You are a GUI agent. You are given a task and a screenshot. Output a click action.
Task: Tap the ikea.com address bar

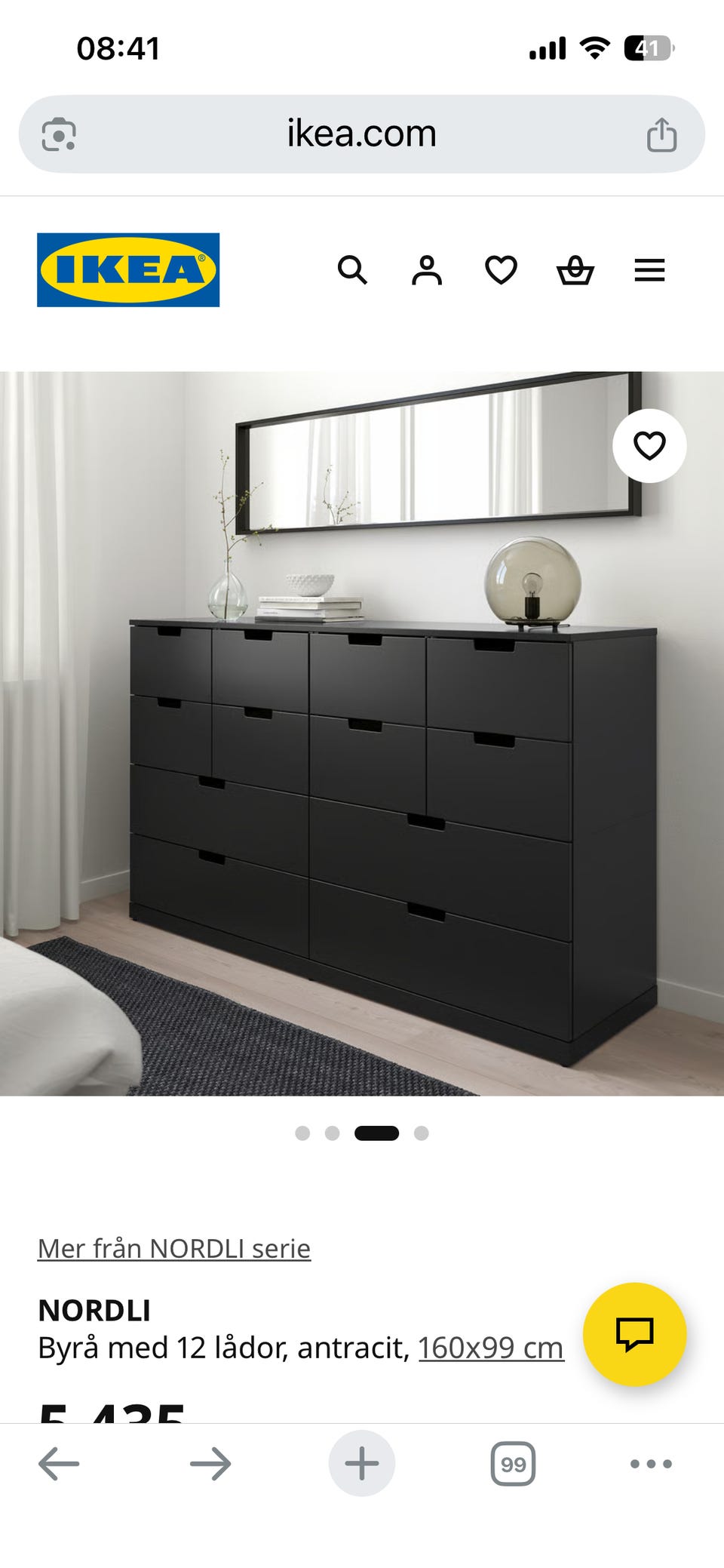pos(362,133)
